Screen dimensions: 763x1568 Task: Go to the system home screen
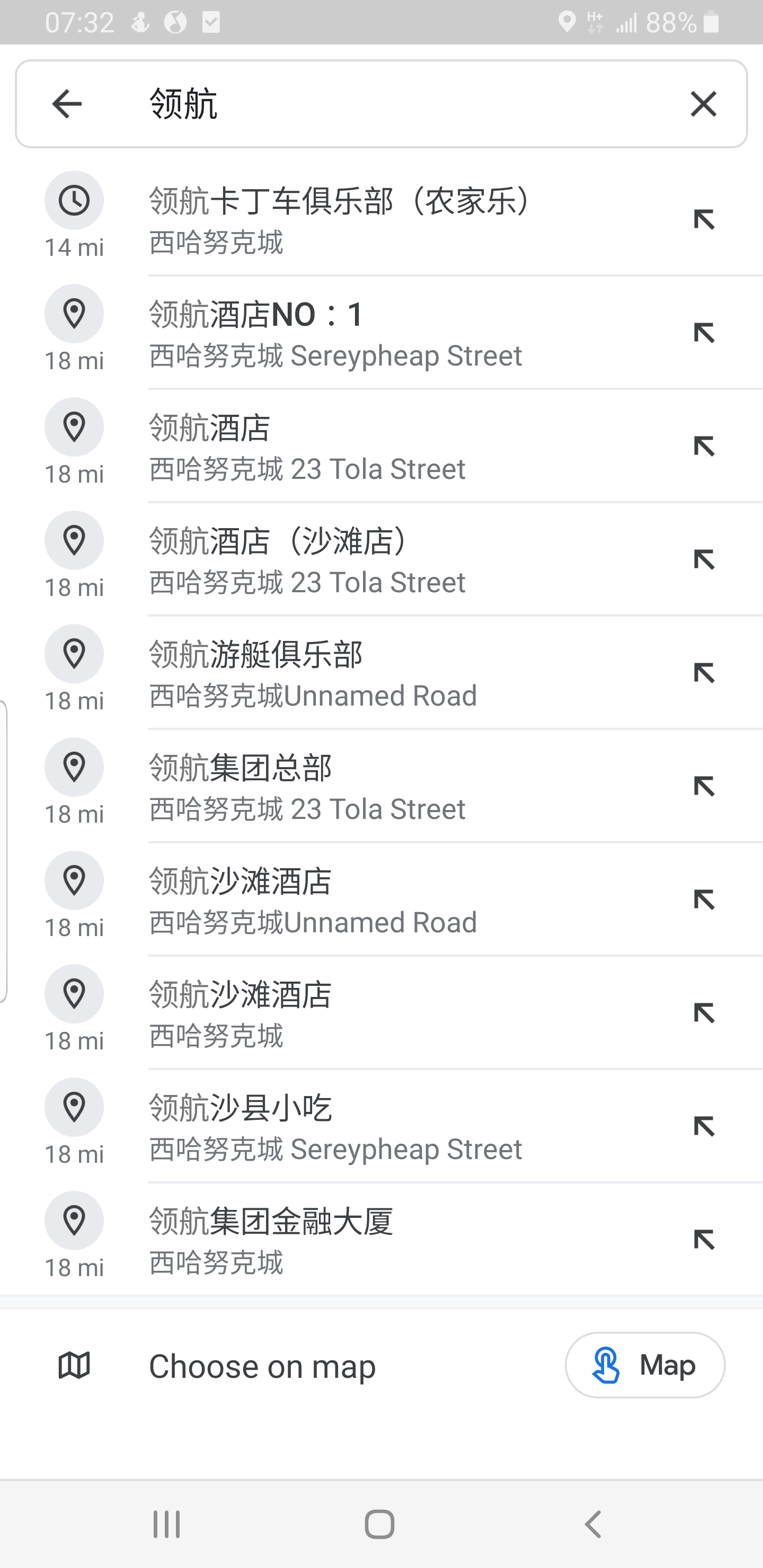pos(379,1524)
